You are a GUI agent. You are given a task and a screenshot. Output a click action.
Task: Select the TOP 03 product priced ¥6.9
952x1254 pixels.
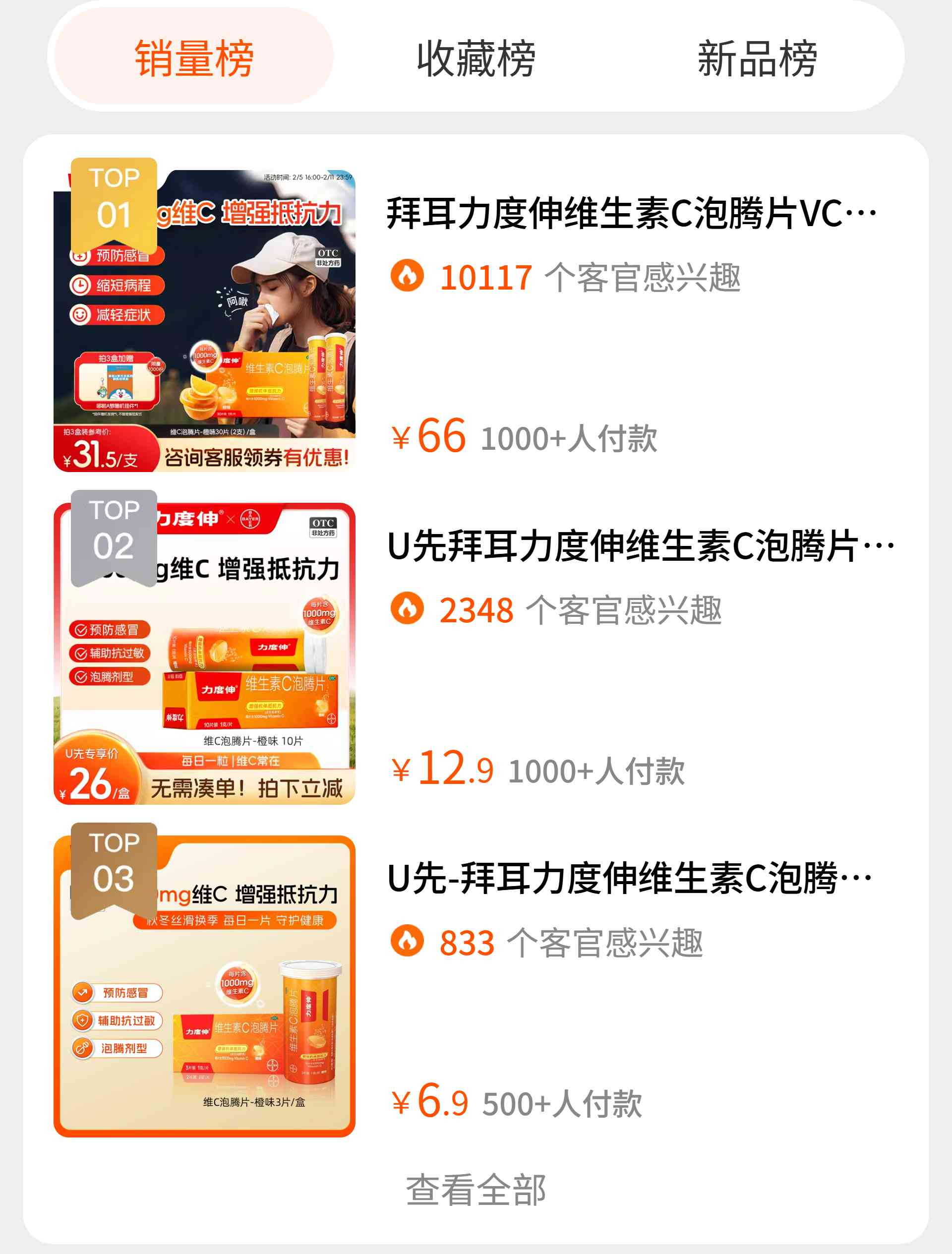(629, 879)
